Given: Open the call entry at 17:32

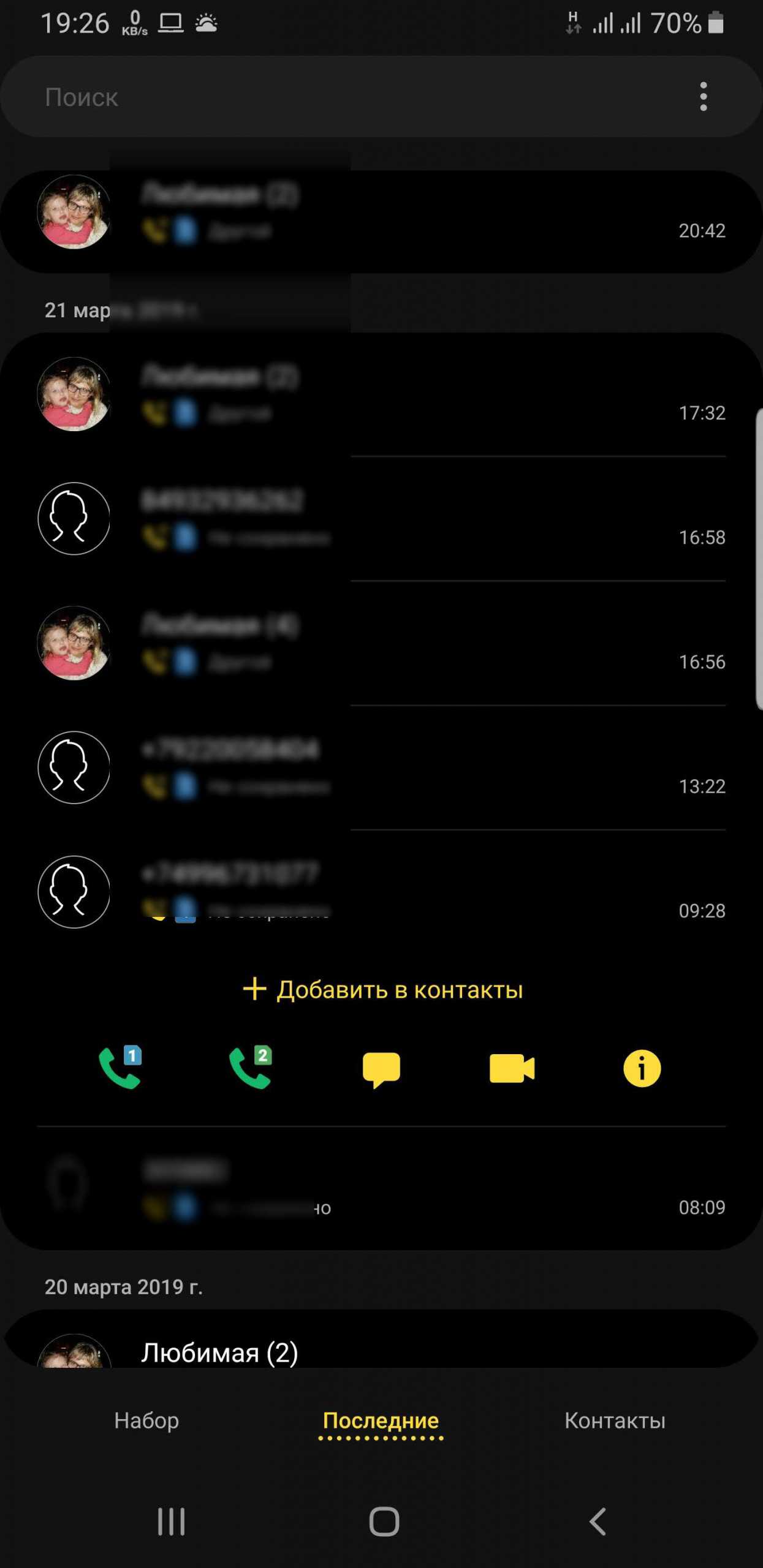Looking at the screenshot, I should point(381,395).
